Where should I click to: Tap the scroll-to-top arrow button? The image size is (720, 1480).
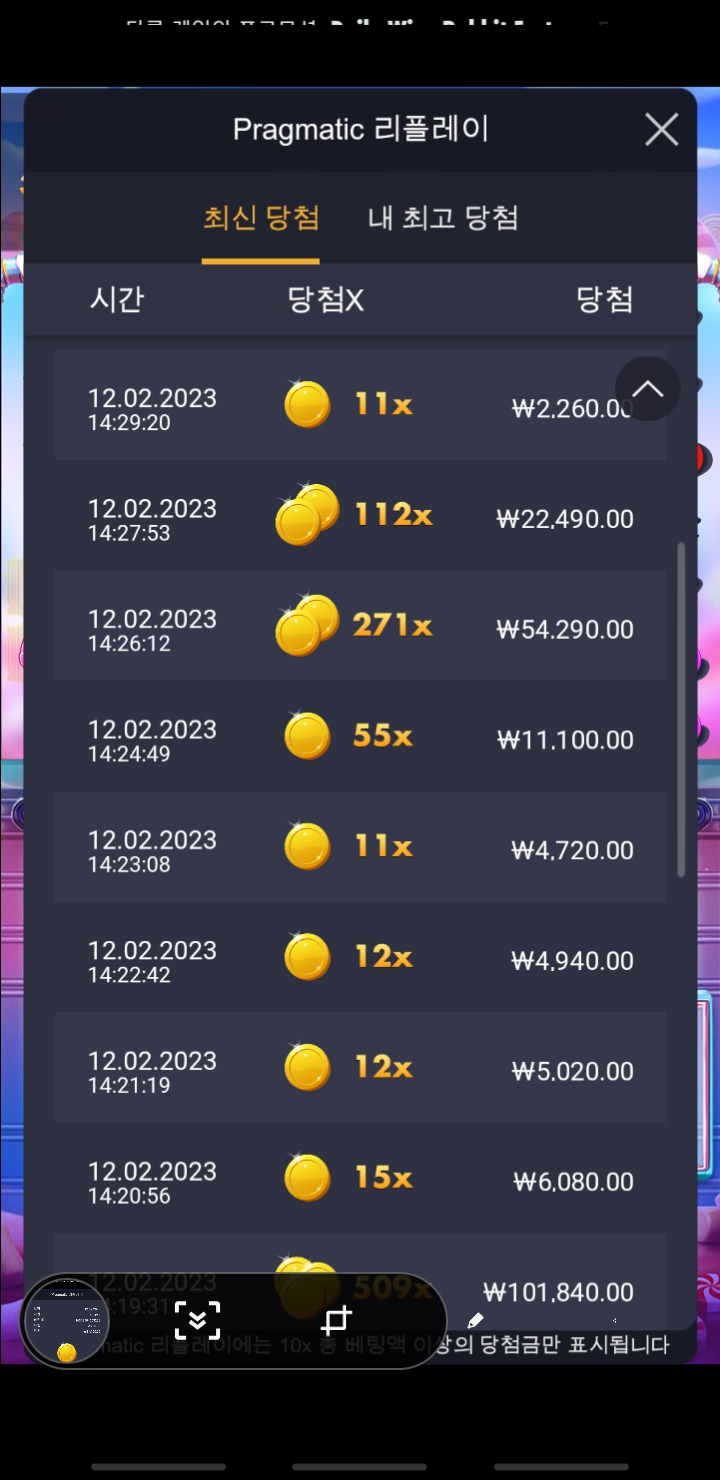click(x=648, y=389)
